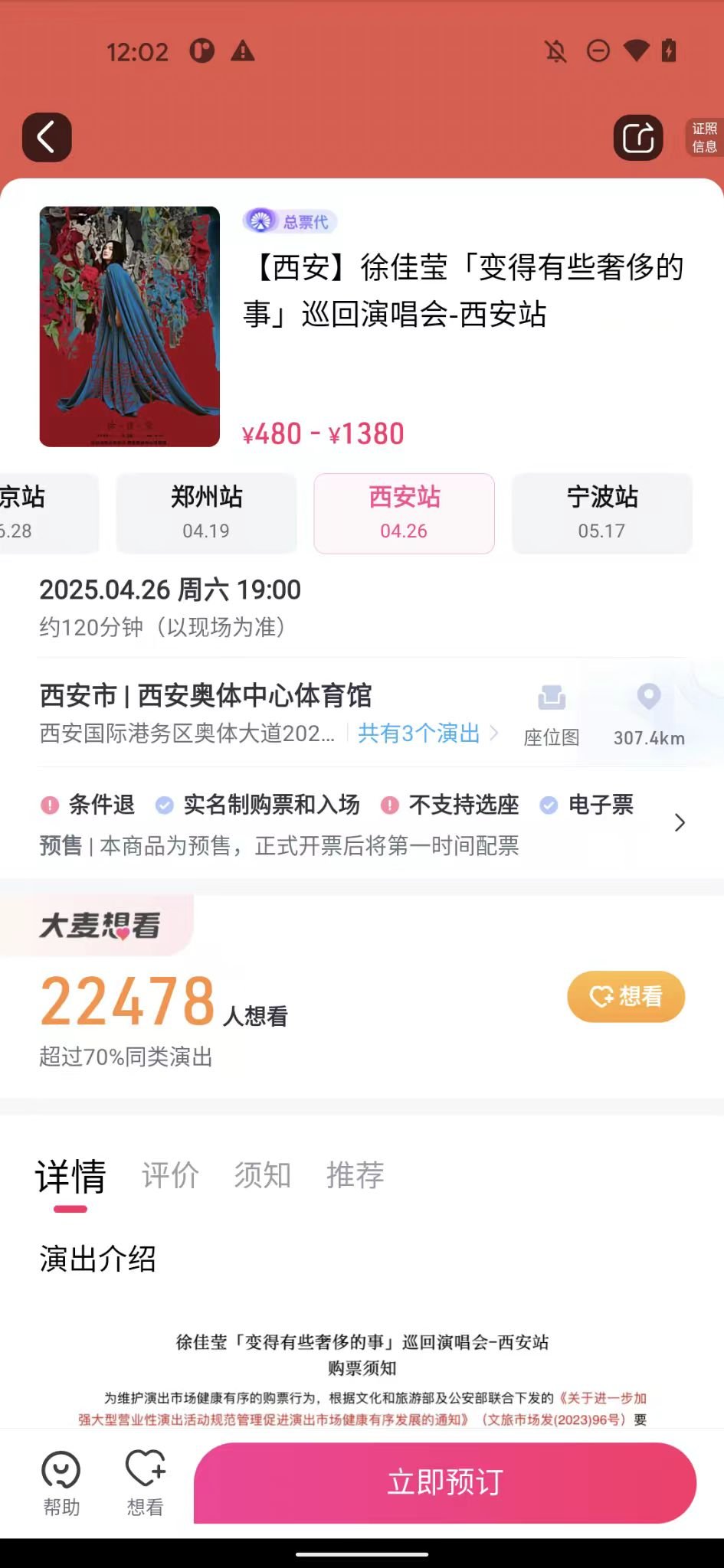Open 帮助 help at the bottom
724x1568 pixels.
pyautogui.click(x=61, y=1483)
